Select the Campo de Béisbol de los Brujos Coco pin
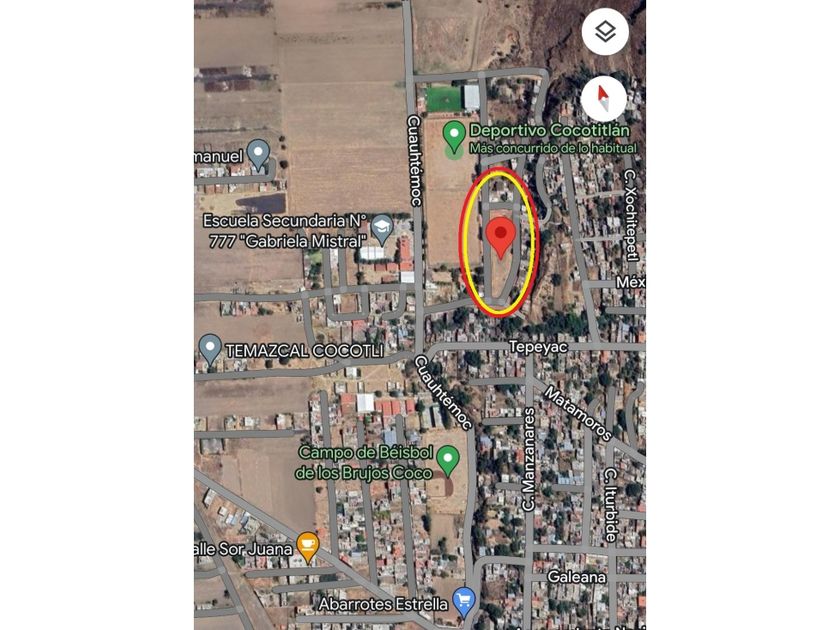This screenshot has height=630, width=840. [x=447, y=461]
